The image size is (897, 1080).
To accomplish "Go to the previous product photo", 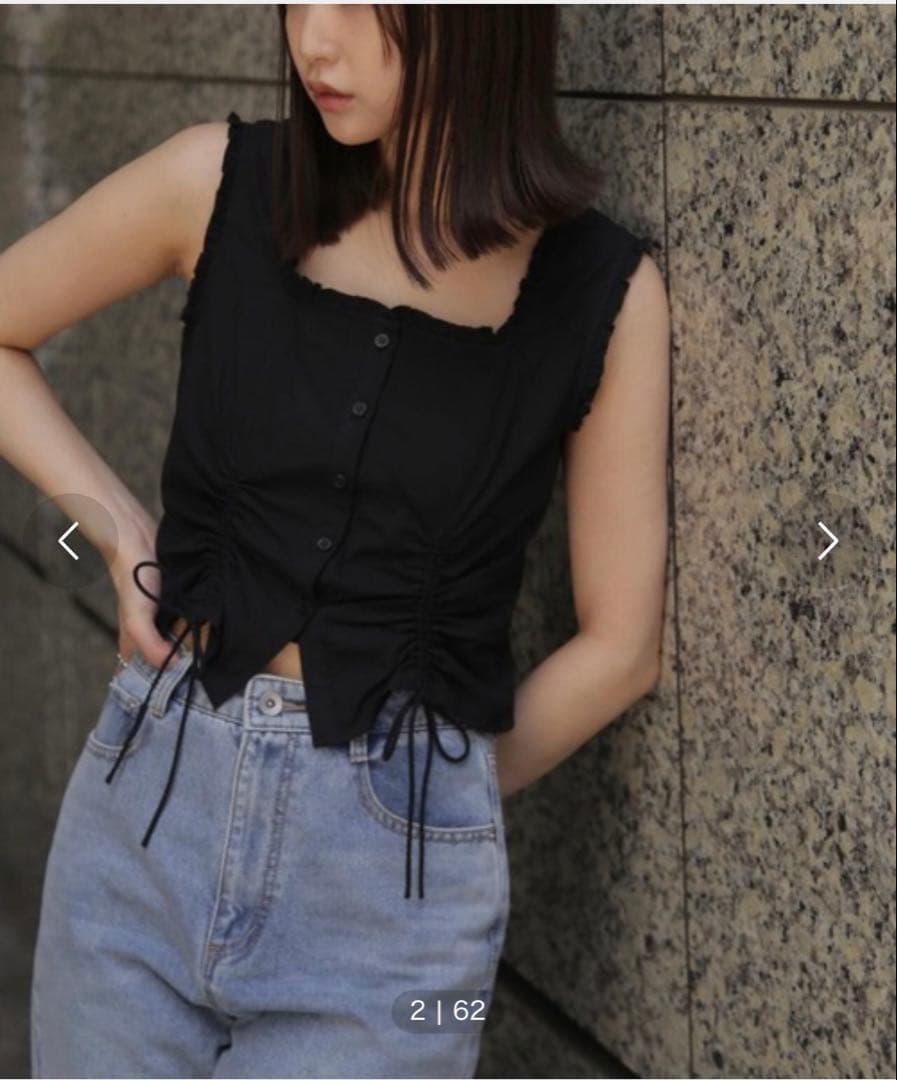I will click(x=70, y=541).
